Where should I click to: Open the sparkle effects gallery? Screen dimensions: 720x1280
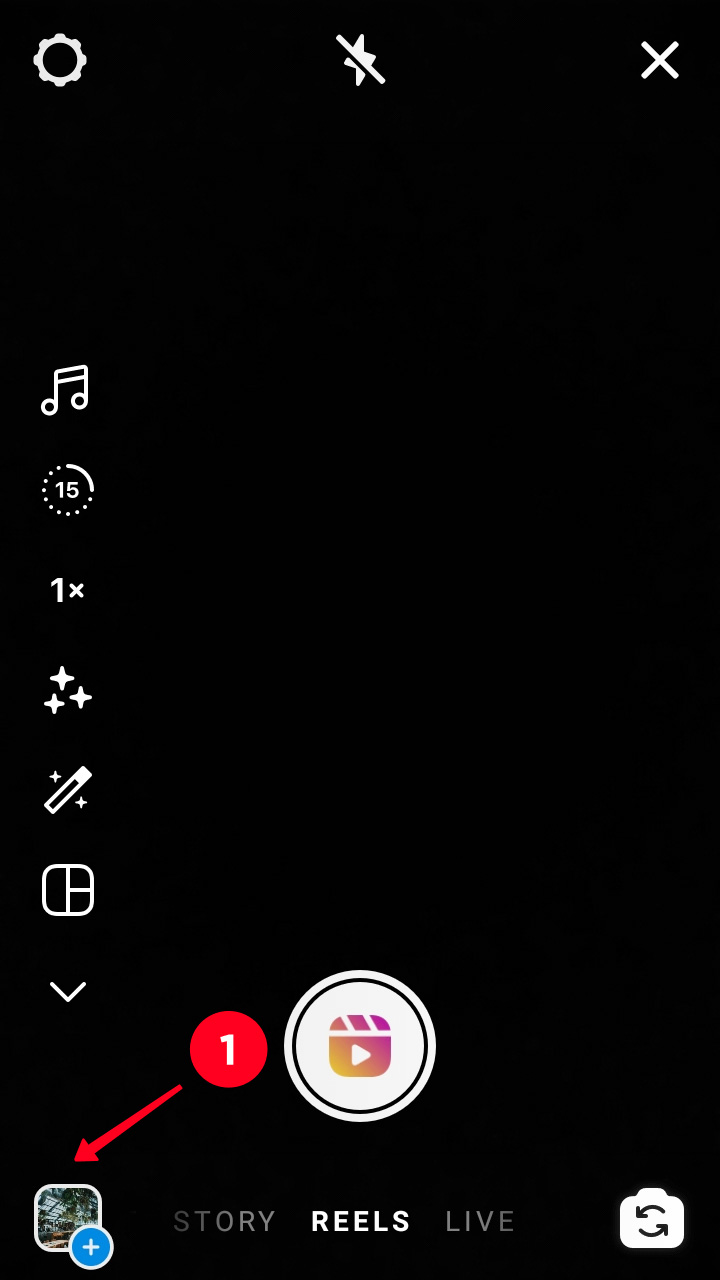67,690
